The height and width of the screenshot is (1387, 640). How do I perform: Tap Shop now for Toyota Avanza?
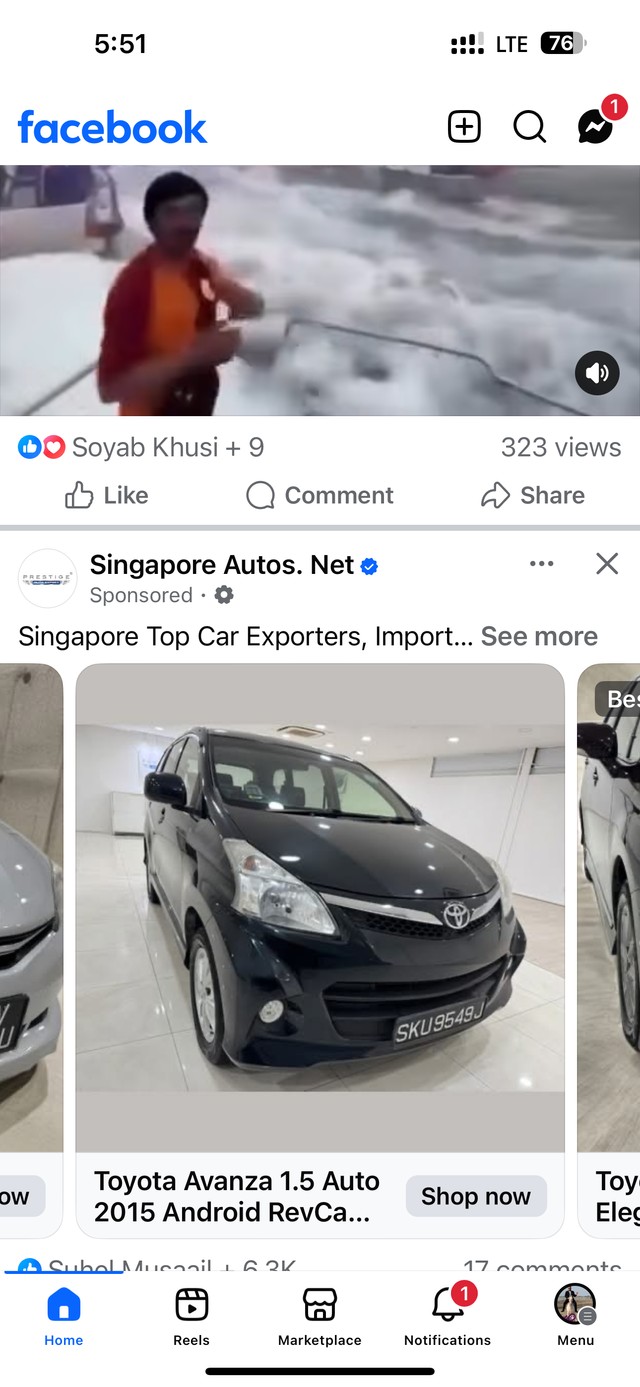(476, 1196)
